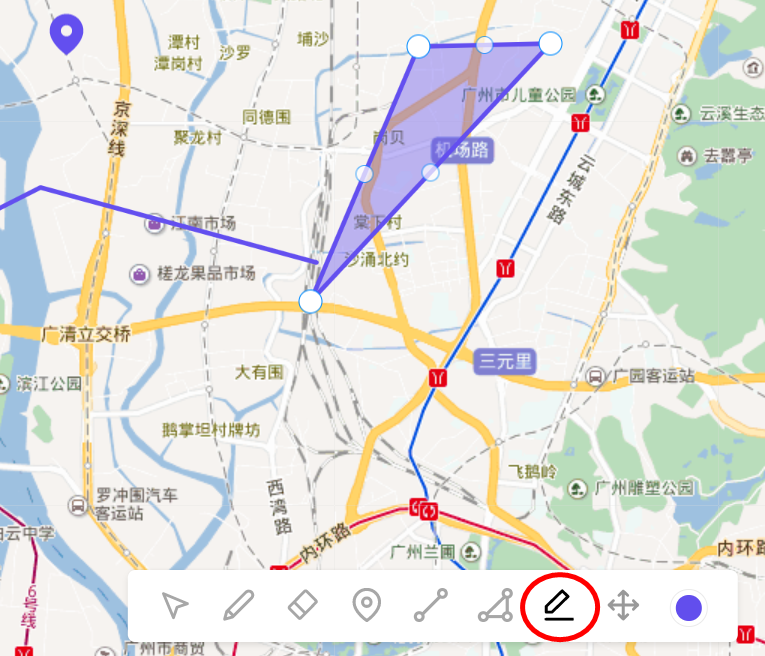Select the polygon's bottom vertex handle
This screenshot has width=765, height=656.
[x=311, y=301]
